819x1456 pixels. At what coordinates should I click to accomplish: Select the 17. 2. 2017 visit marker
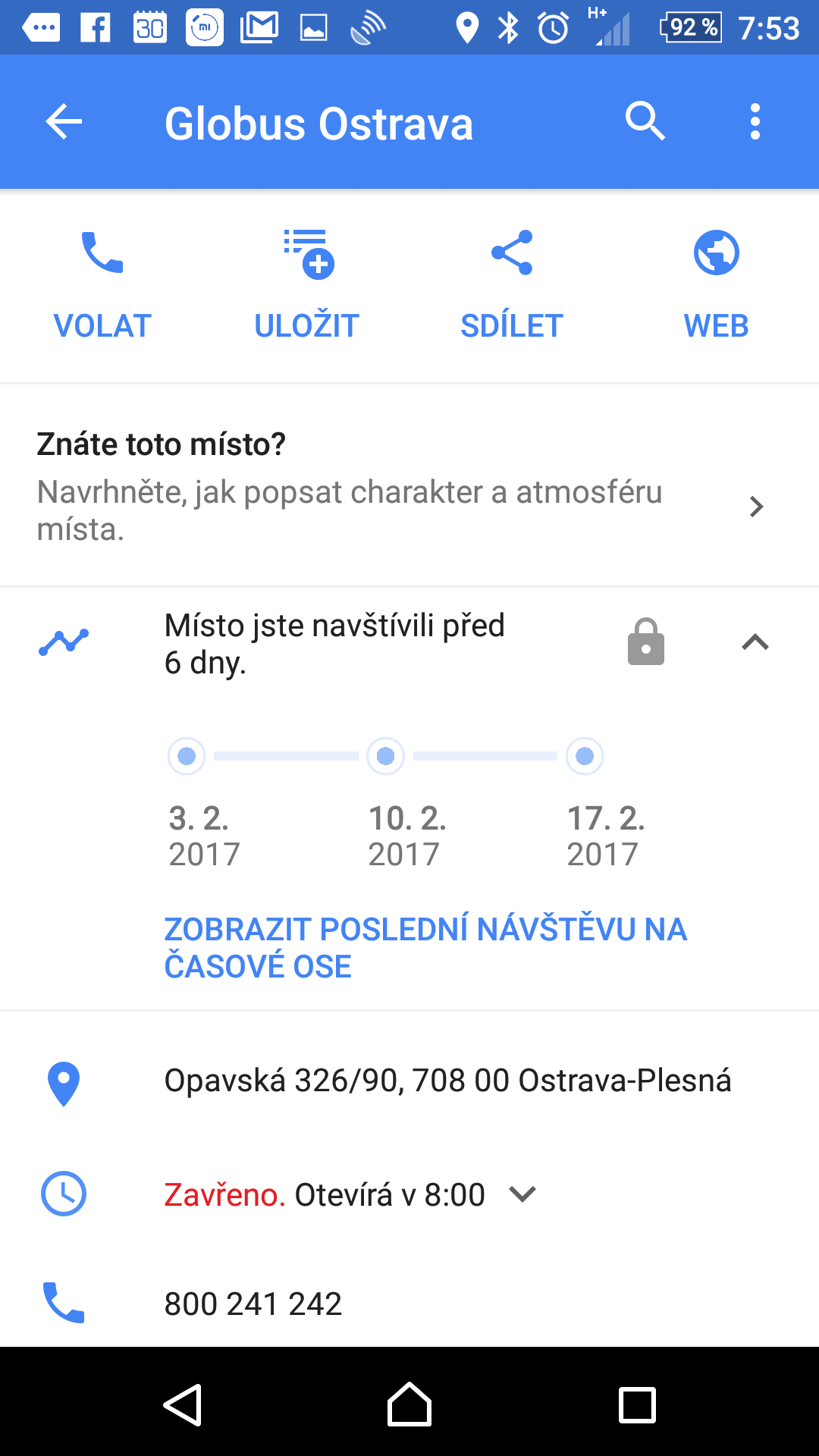[585, 756]
